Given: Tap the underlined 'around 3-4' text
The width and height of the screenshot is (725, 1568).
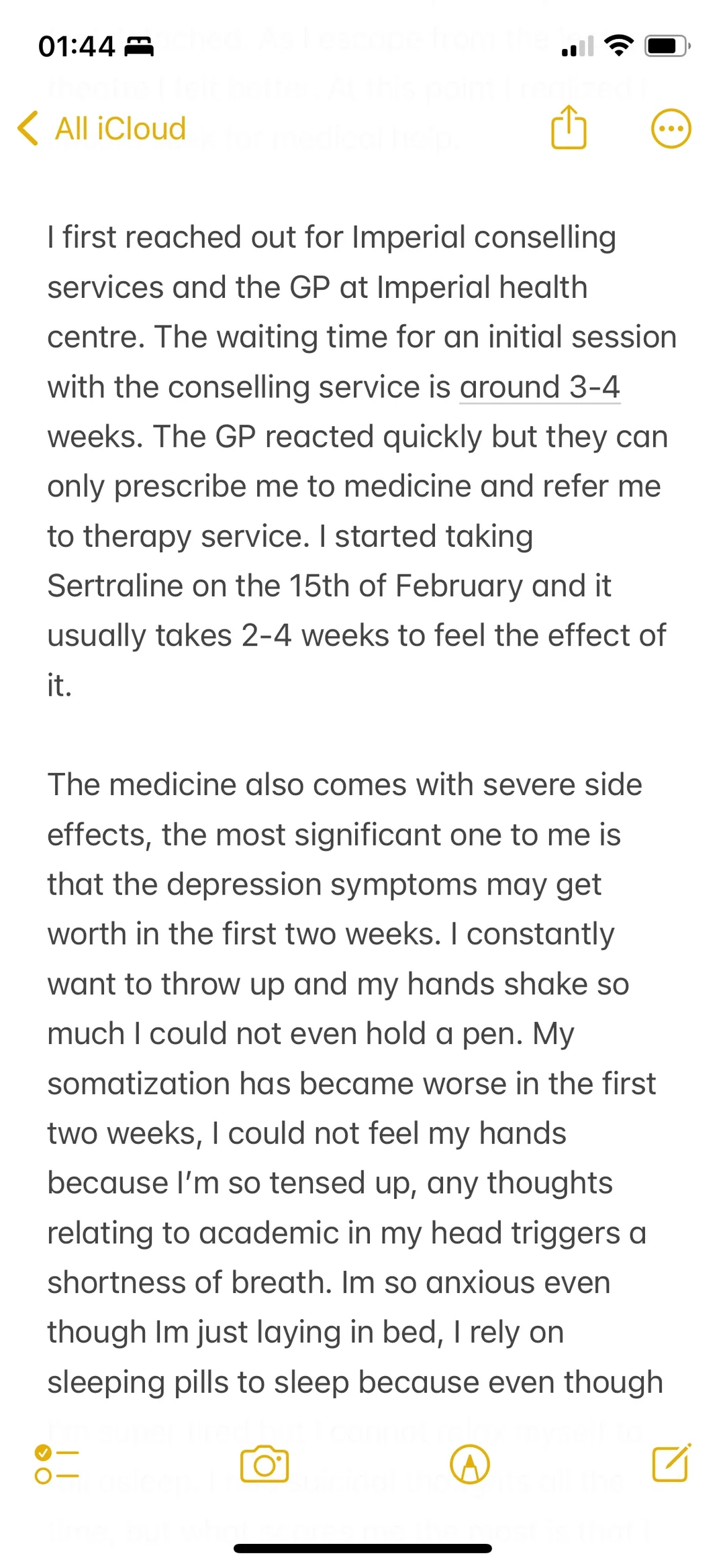Looking at the screenshot, I should (540, 387).
